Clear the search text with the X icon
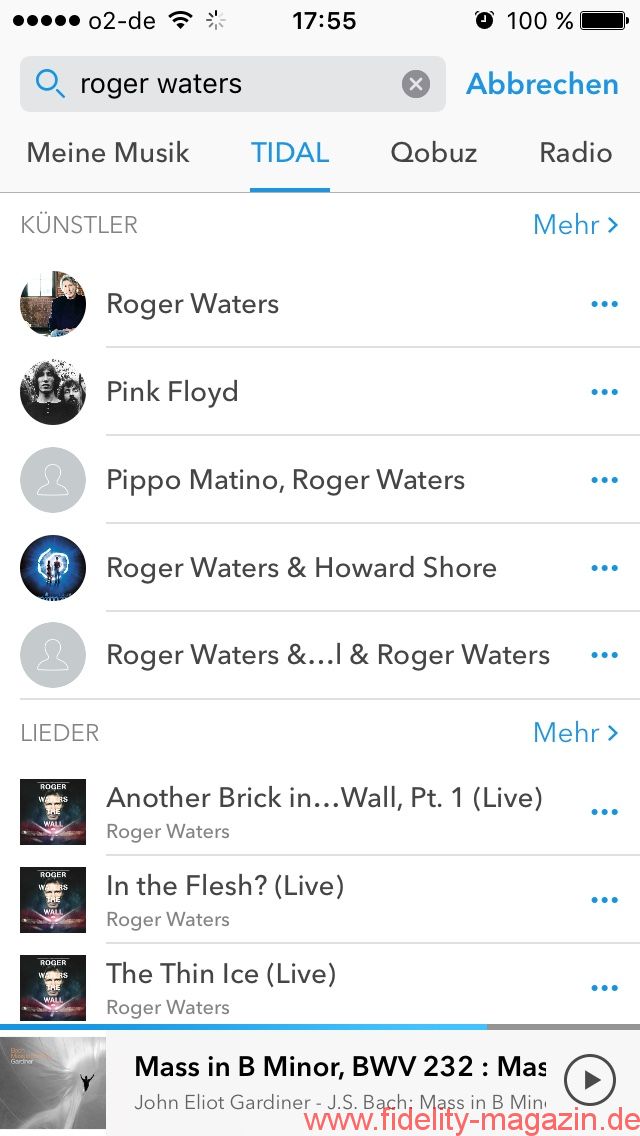 416,84
